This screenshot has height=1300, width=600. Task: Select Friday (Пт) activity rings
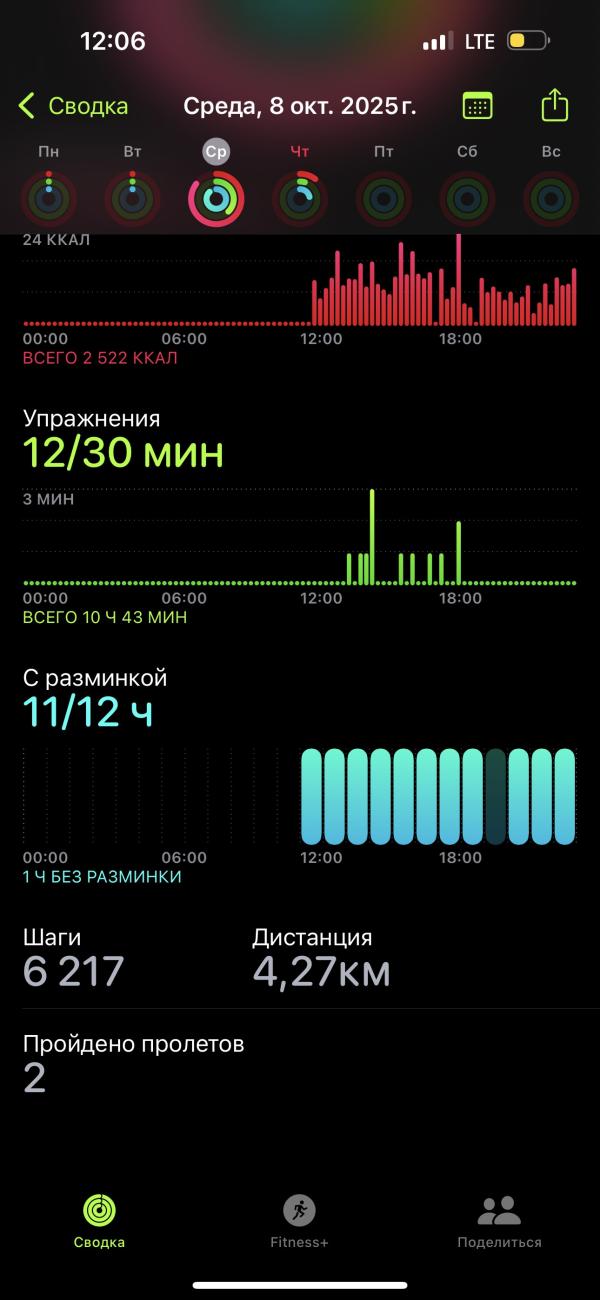point(383,198)
